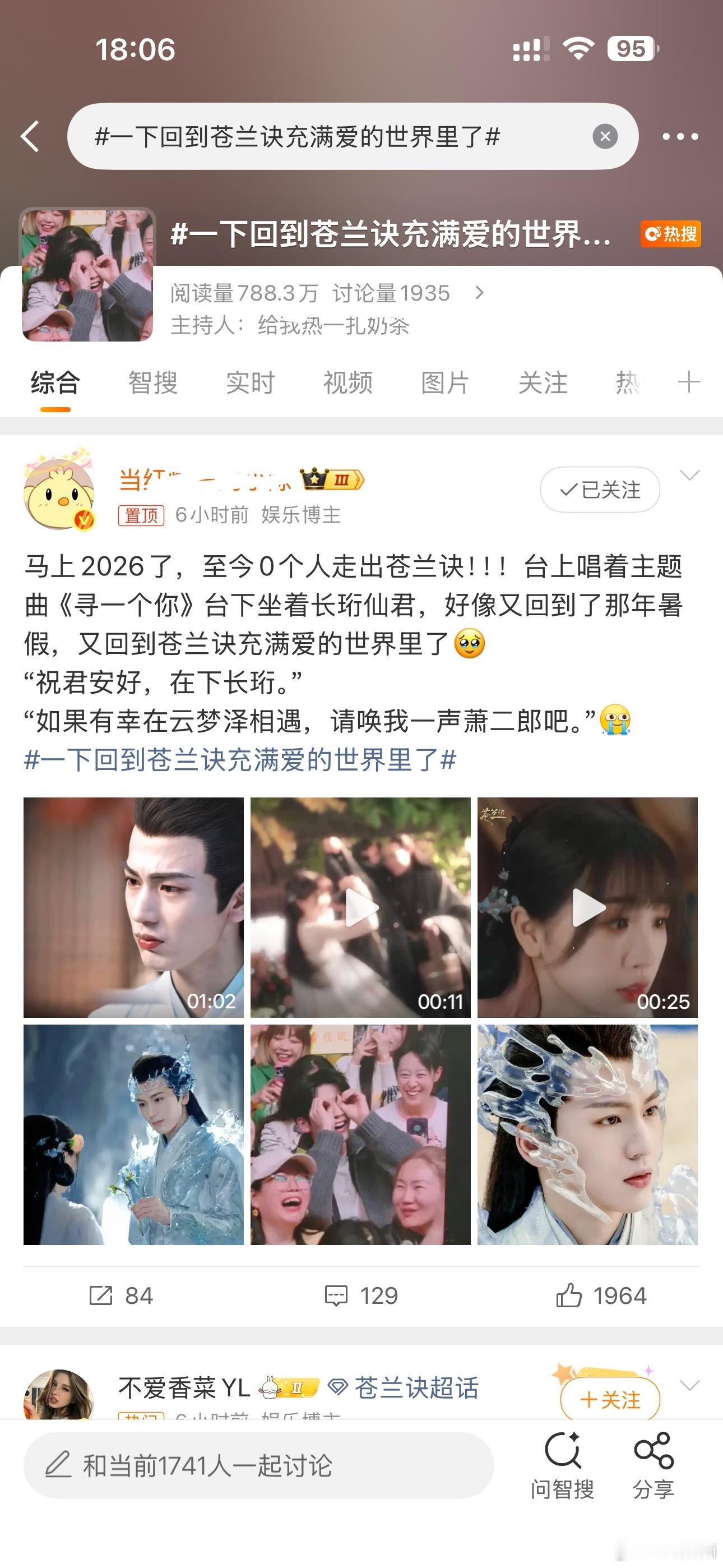Open topic stats via the chevron arrow
Screen dimensions: 723x1568
click(x=478, y=292)
